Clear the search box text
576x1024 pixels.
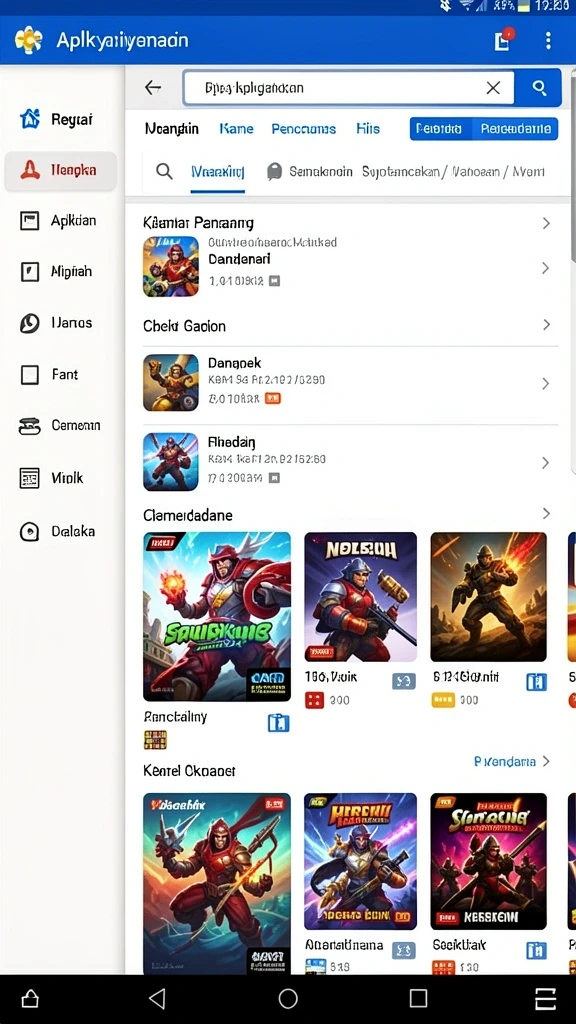tap(493, 88)
